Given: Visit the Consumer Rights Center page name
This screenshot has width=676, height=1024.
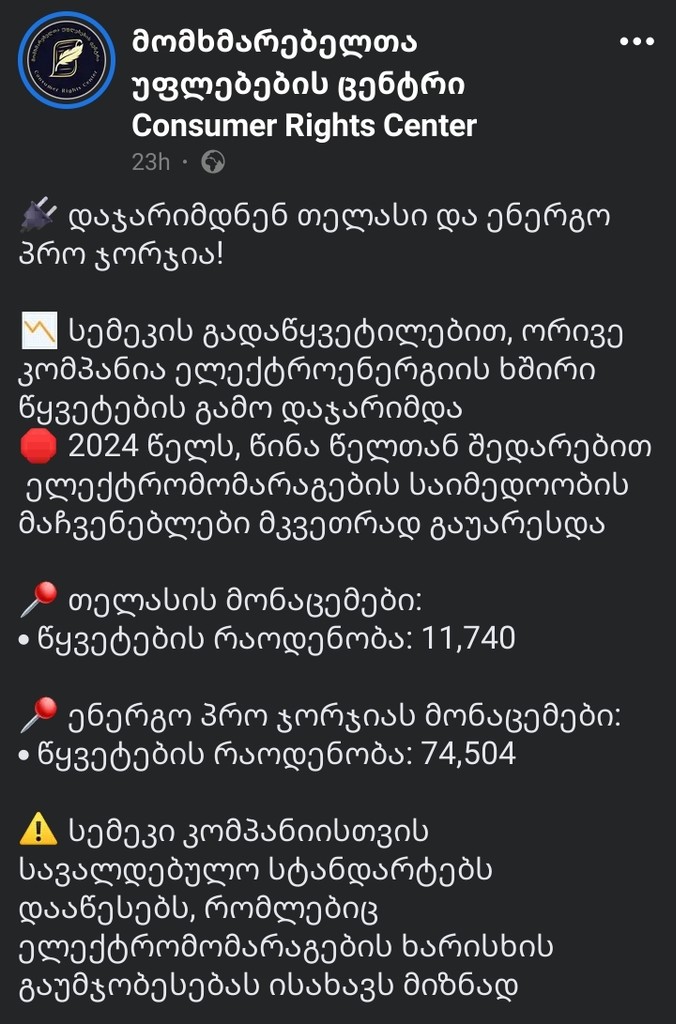Looking at the screenshot, I should tap(304, 84).
